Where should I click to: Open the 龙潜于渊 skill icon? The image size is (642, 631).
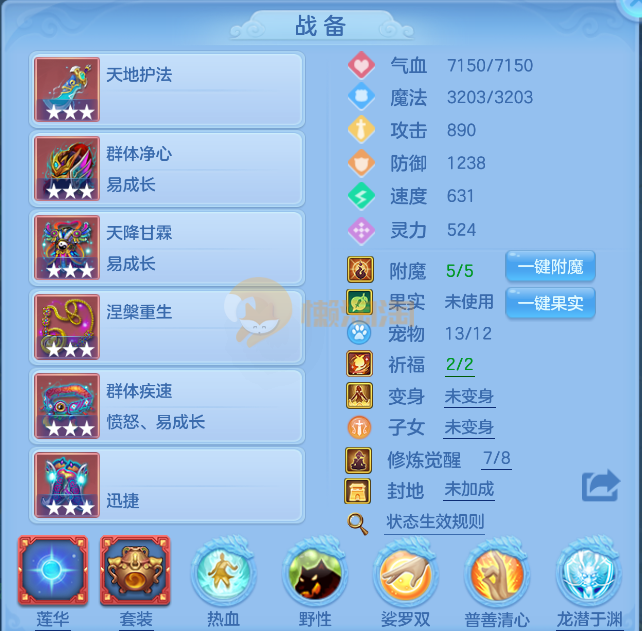coord(589,575)
